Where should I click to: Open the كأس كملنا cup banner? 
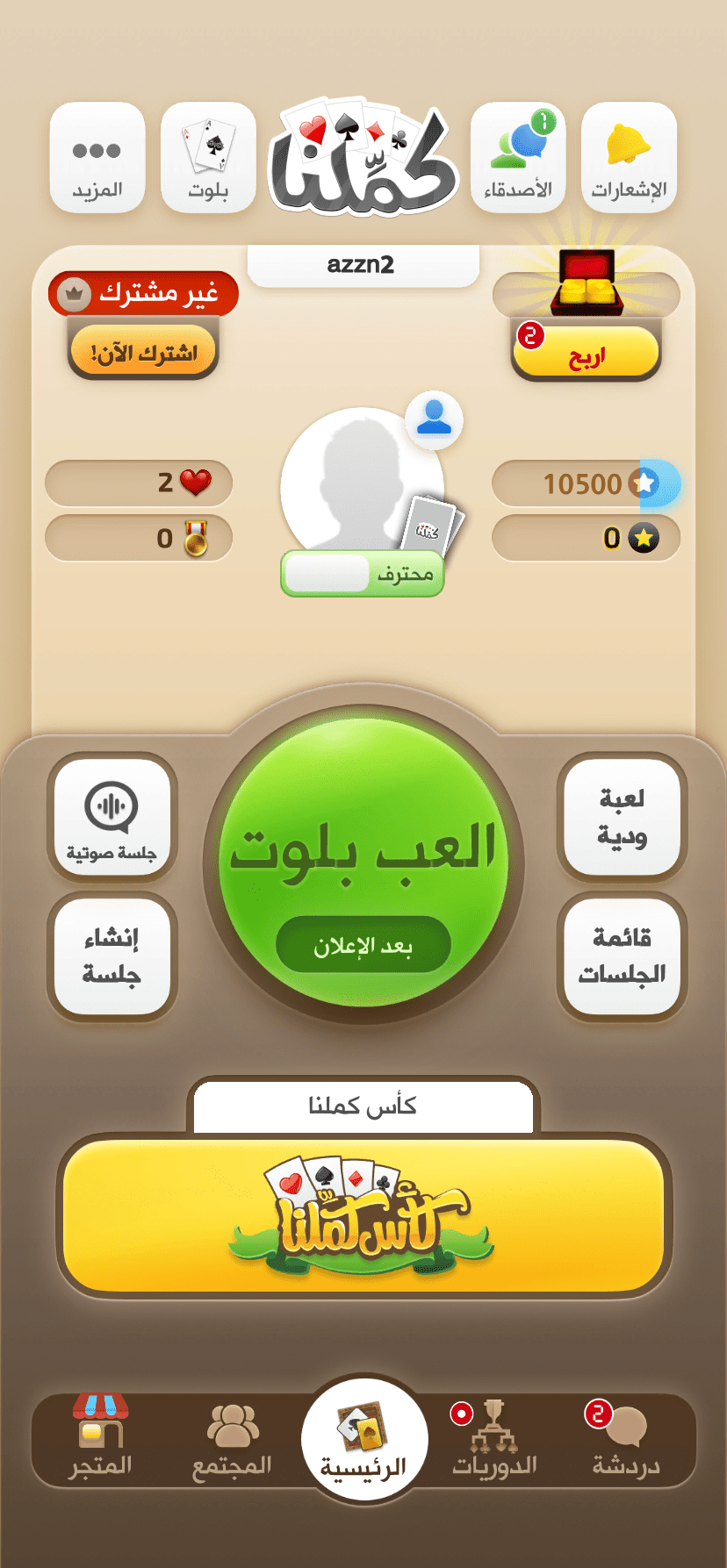[x=363, y=1215]
